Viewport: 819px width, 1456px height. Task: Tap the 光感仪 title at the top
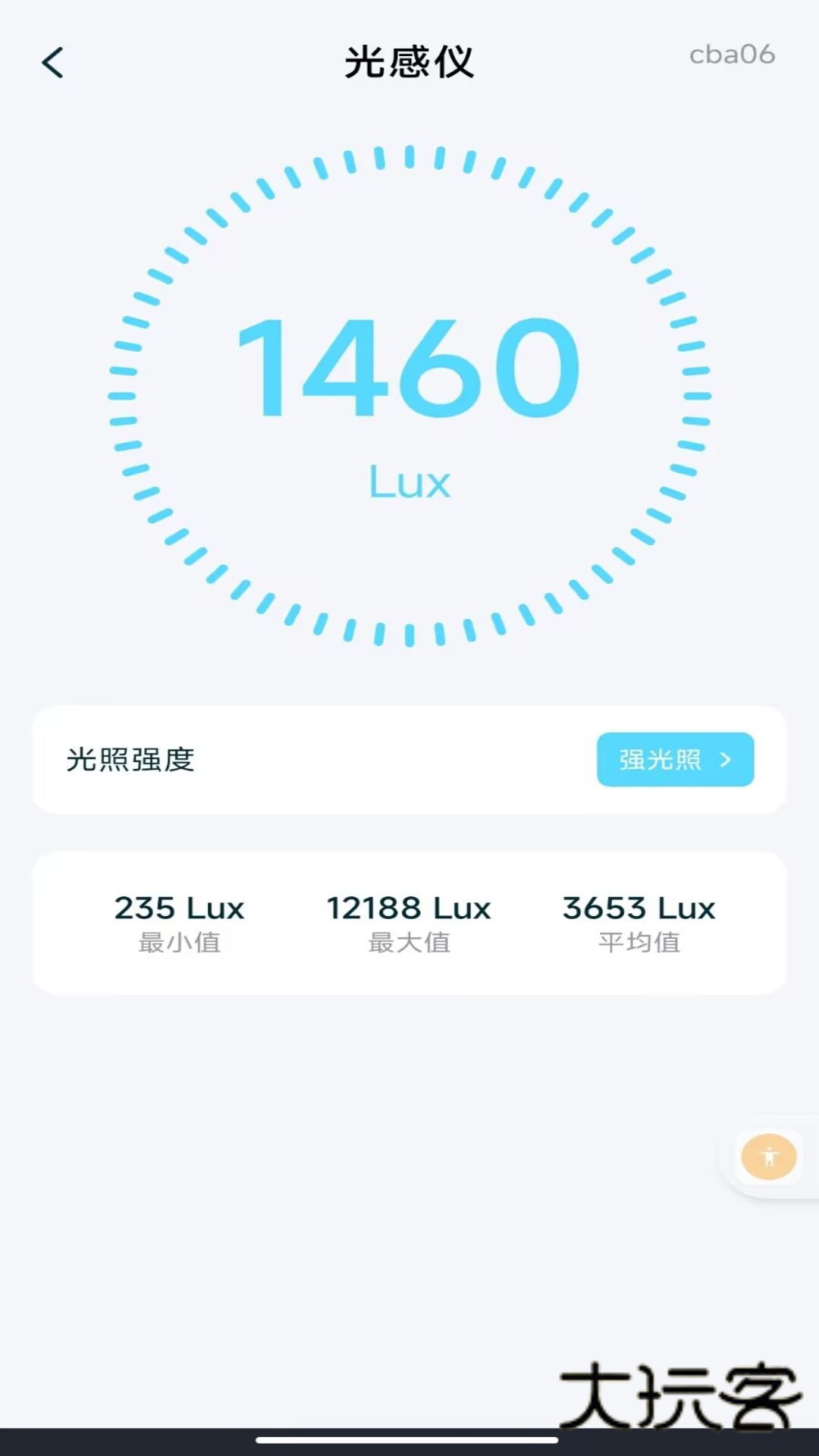pos(409,62)
